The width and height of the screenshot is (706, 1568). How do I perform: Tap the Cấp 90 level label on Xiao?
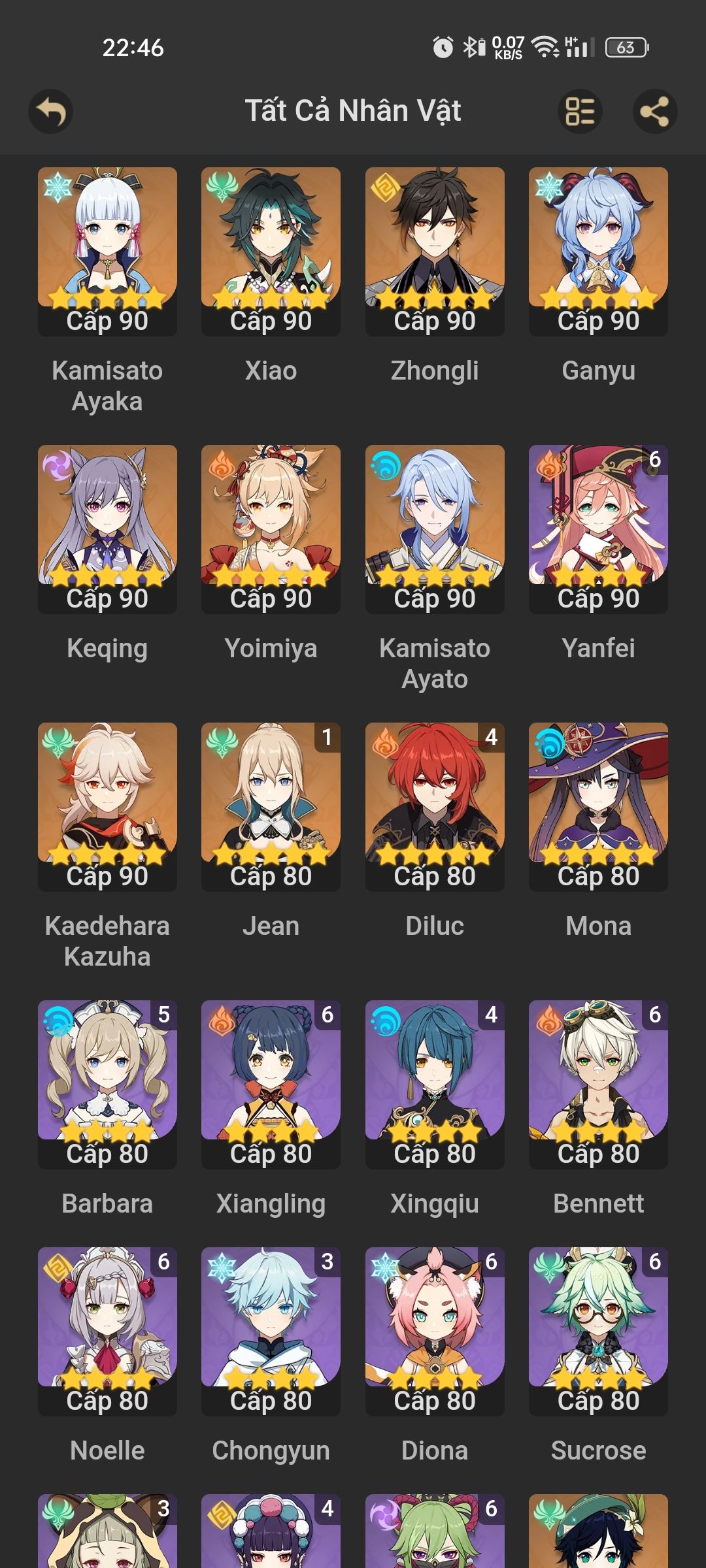(x=270, y=320)
